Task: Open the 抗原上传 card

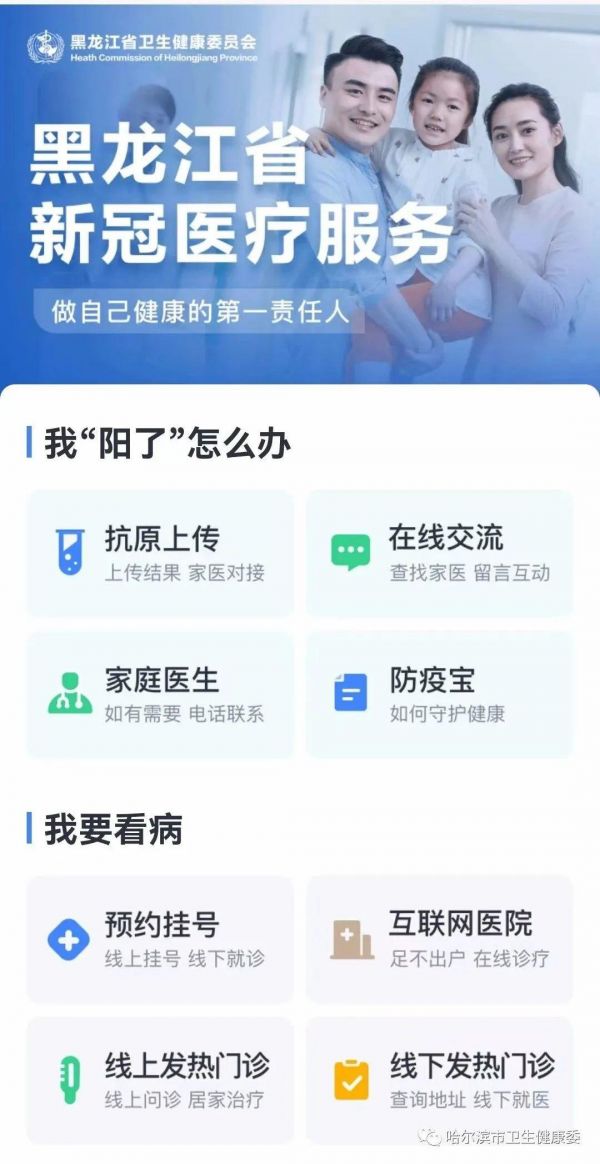Action: [x=160, y=553]
